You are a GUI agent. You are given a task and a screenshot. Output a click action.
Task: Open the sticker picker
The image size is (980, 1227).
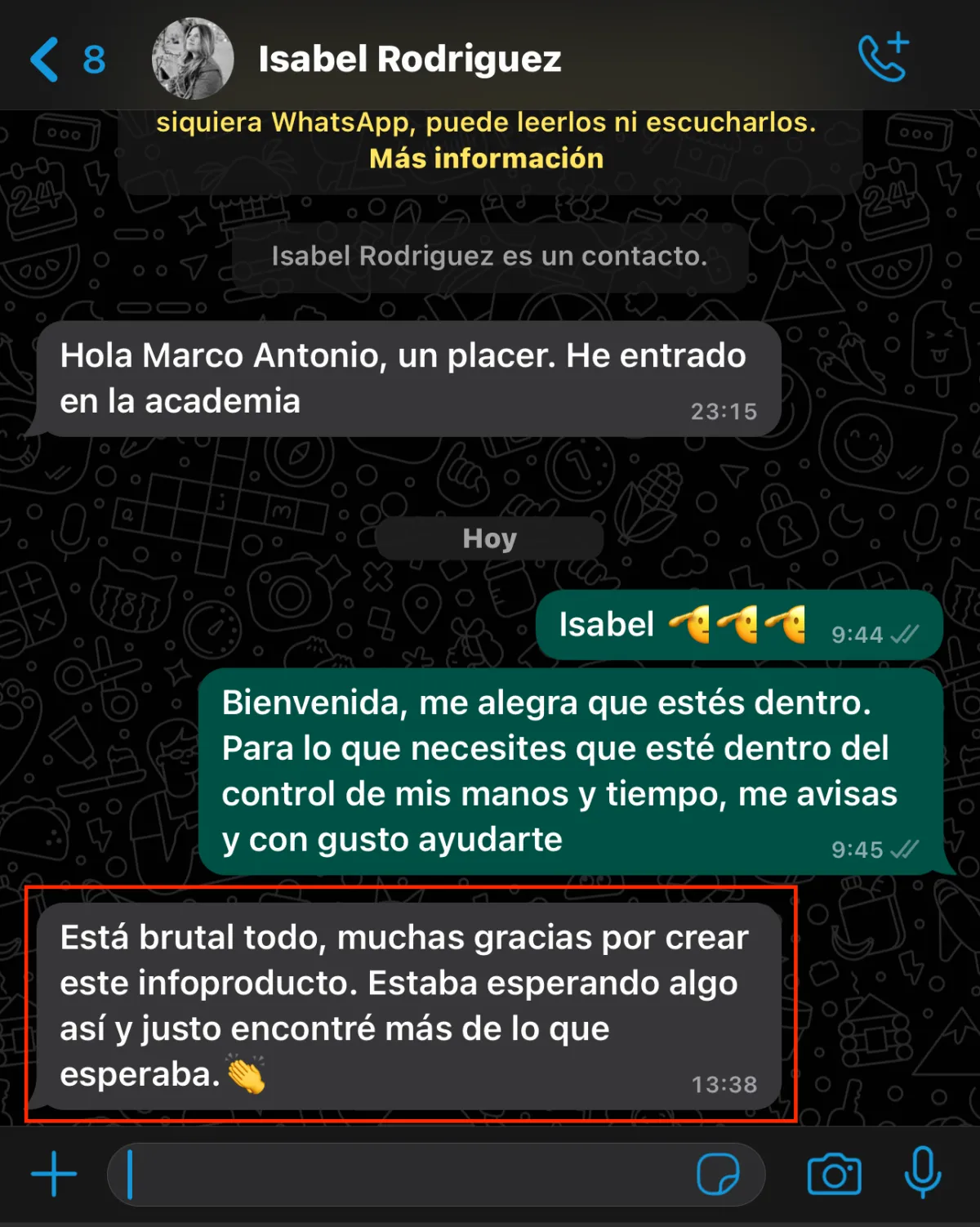click(717, 1175)
